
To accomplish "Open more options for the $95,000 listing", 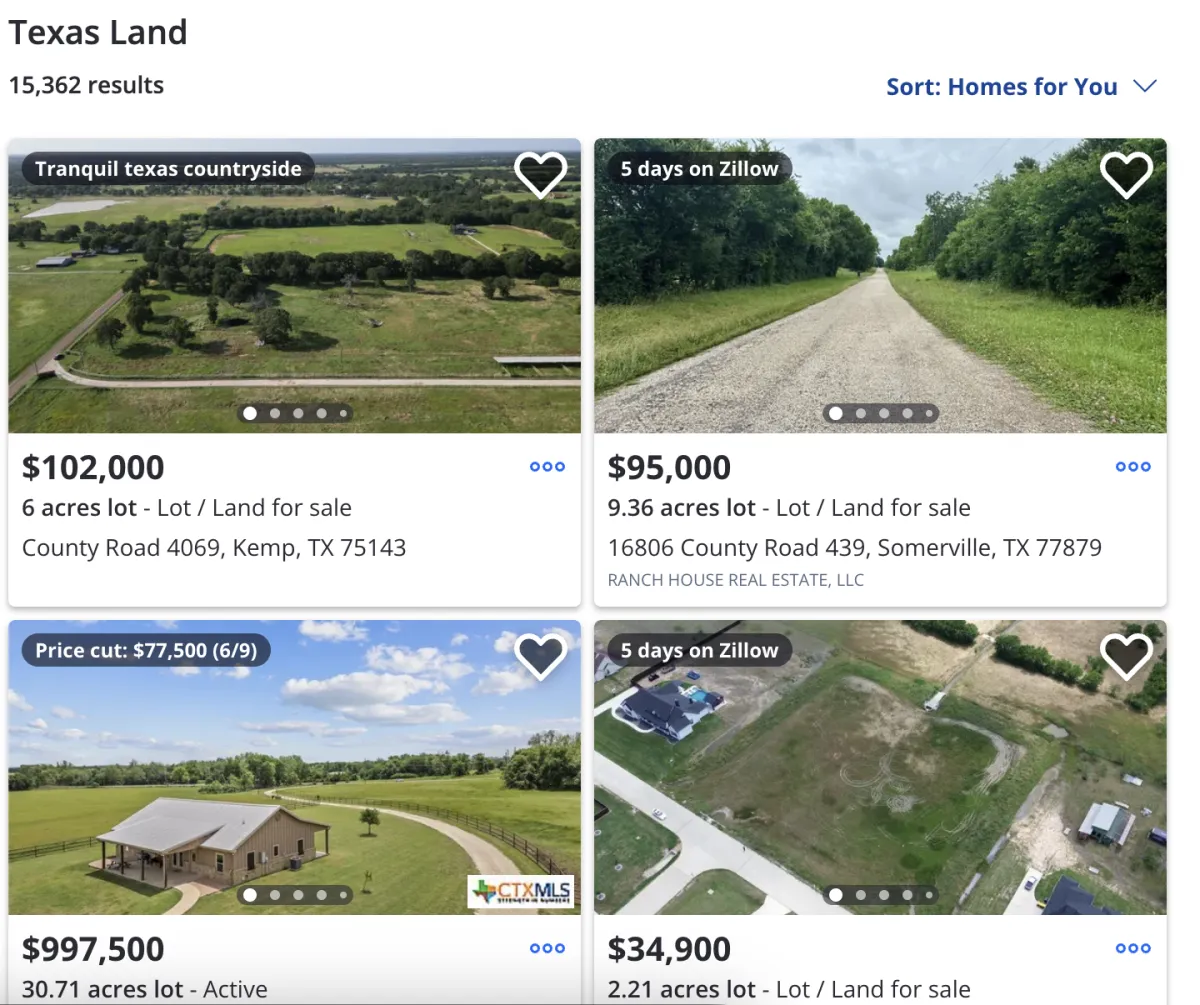I will (x=1133, y=467).
